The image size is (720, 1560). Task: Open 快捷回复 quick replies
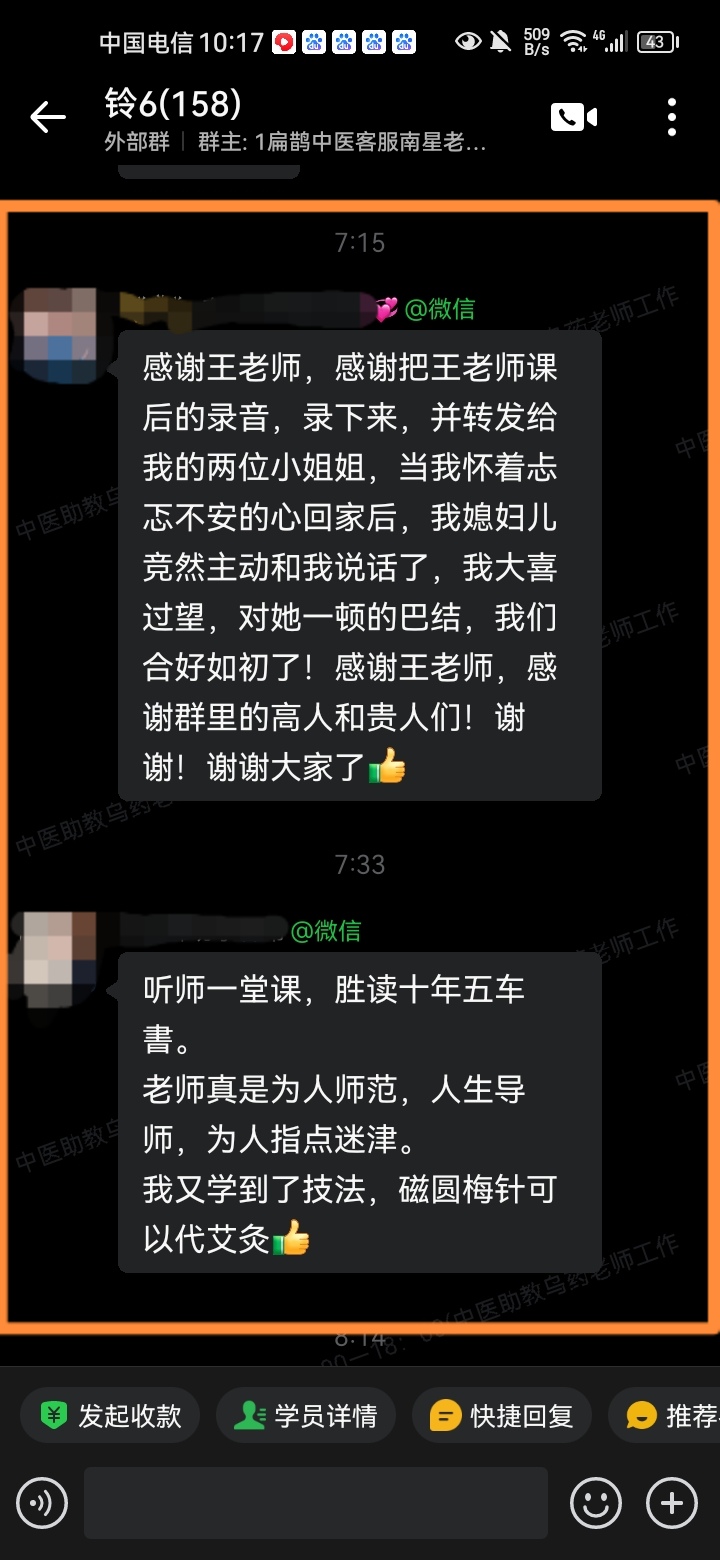click(501, 1416)
